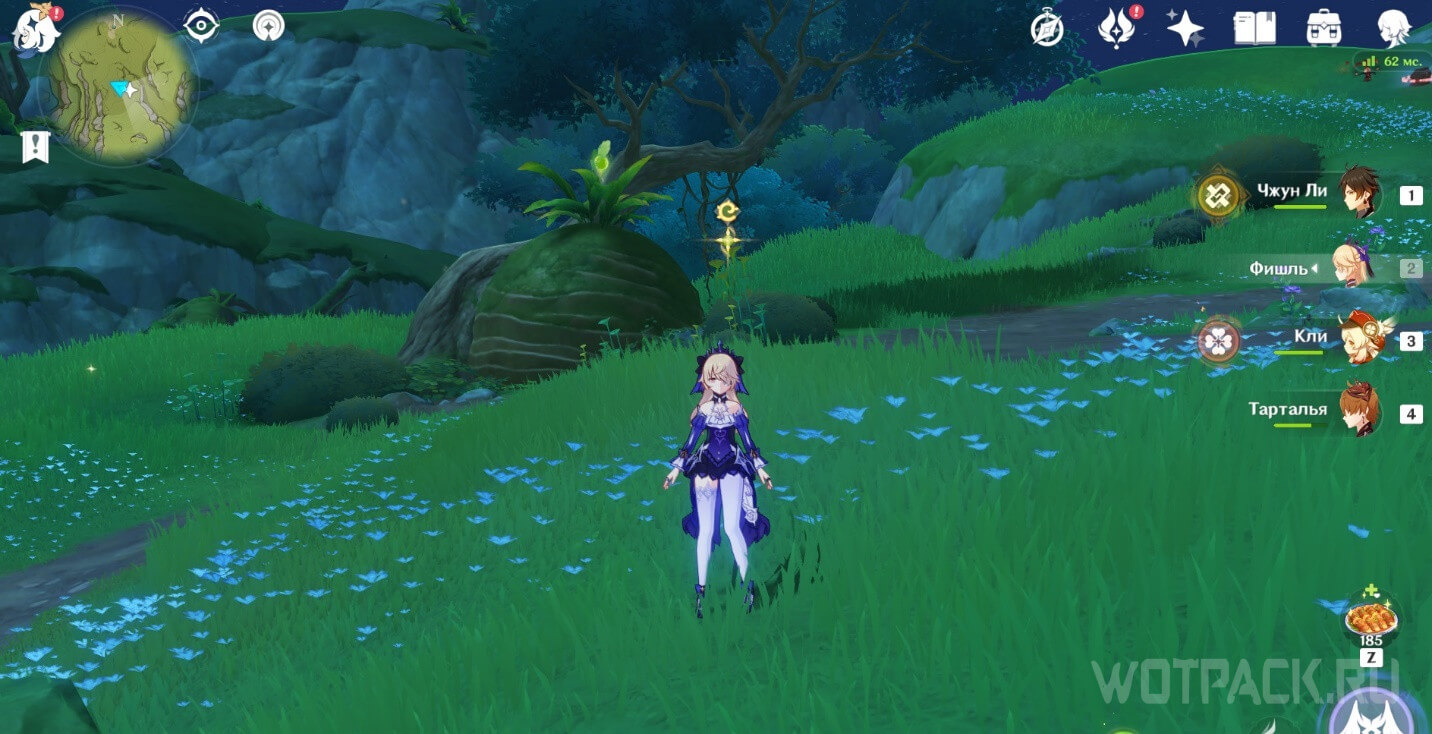Open the Paimon menu icon
This screenshot has width=1432, height=734.
[33, 28]
